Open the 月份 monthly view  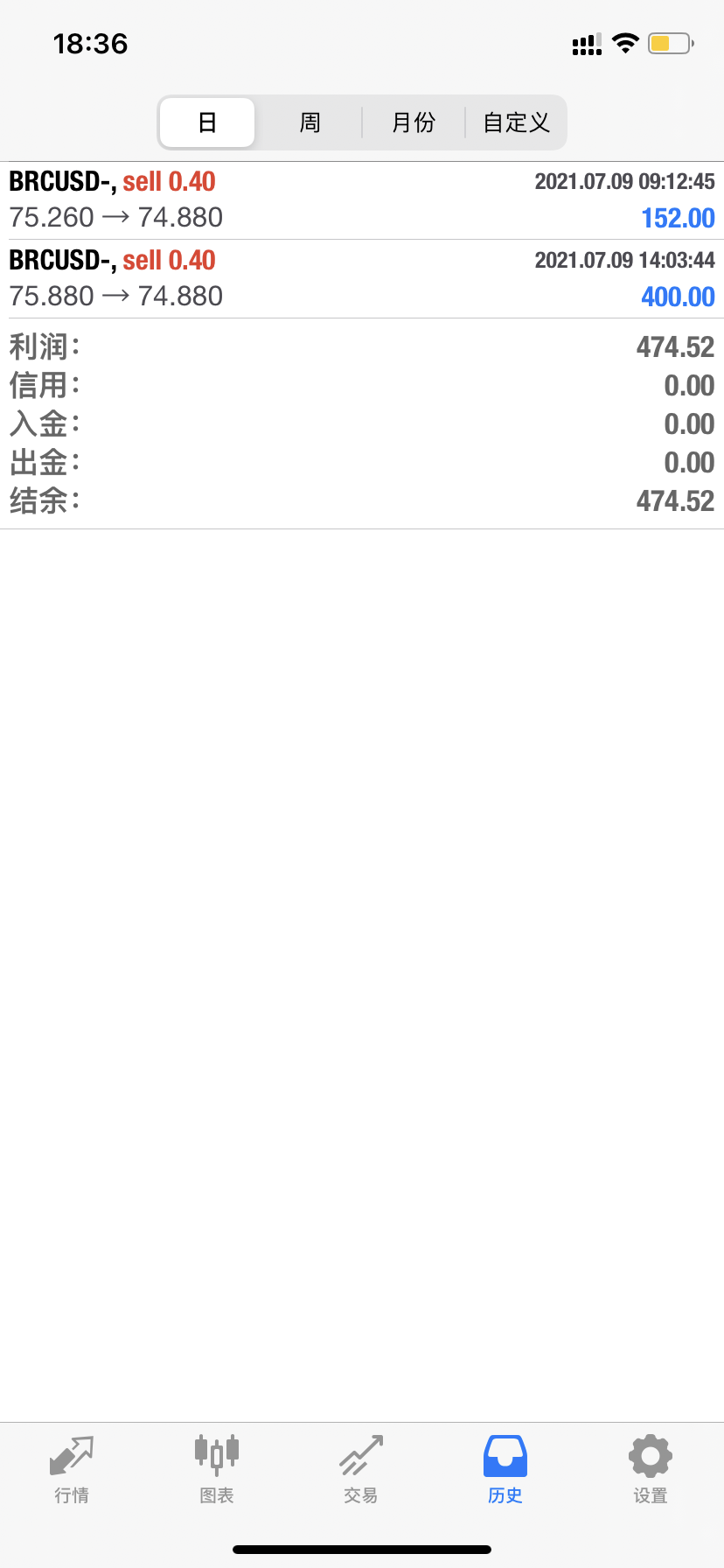(x=413, y=122)
